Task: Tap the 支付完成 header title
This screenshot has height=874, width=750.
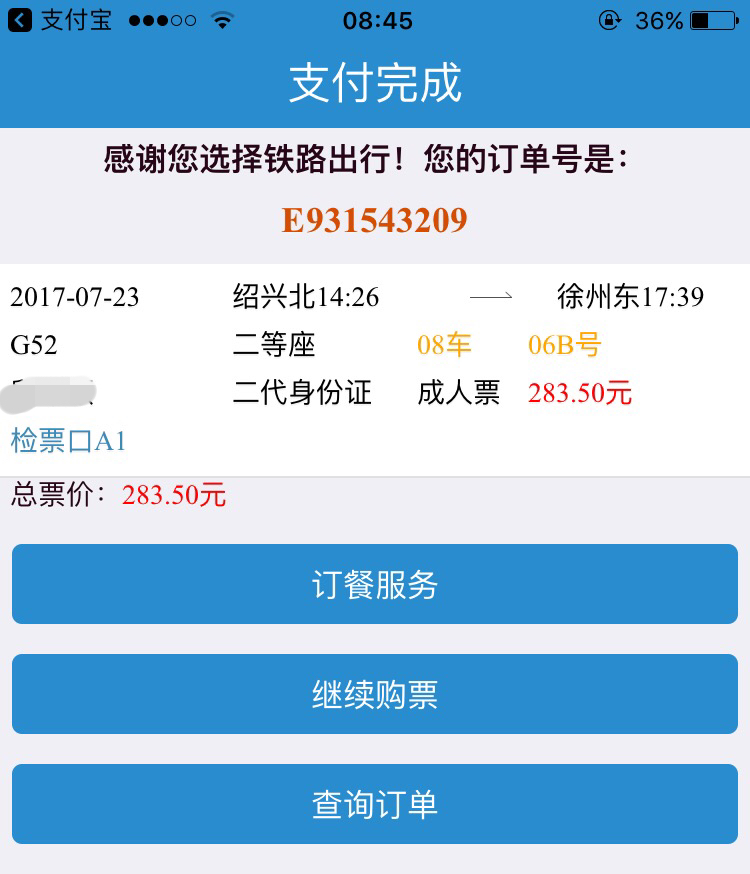Action: pos(375,84)
